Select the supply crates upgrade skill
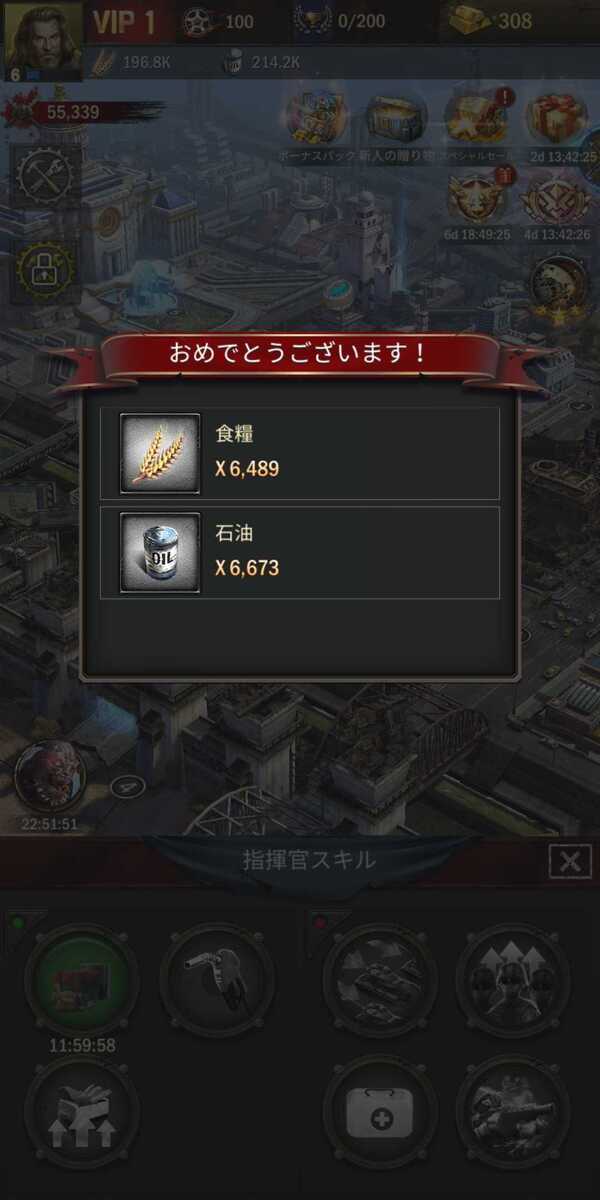The width and height of the screenshot is (600, 1200). coord(82,1112)
